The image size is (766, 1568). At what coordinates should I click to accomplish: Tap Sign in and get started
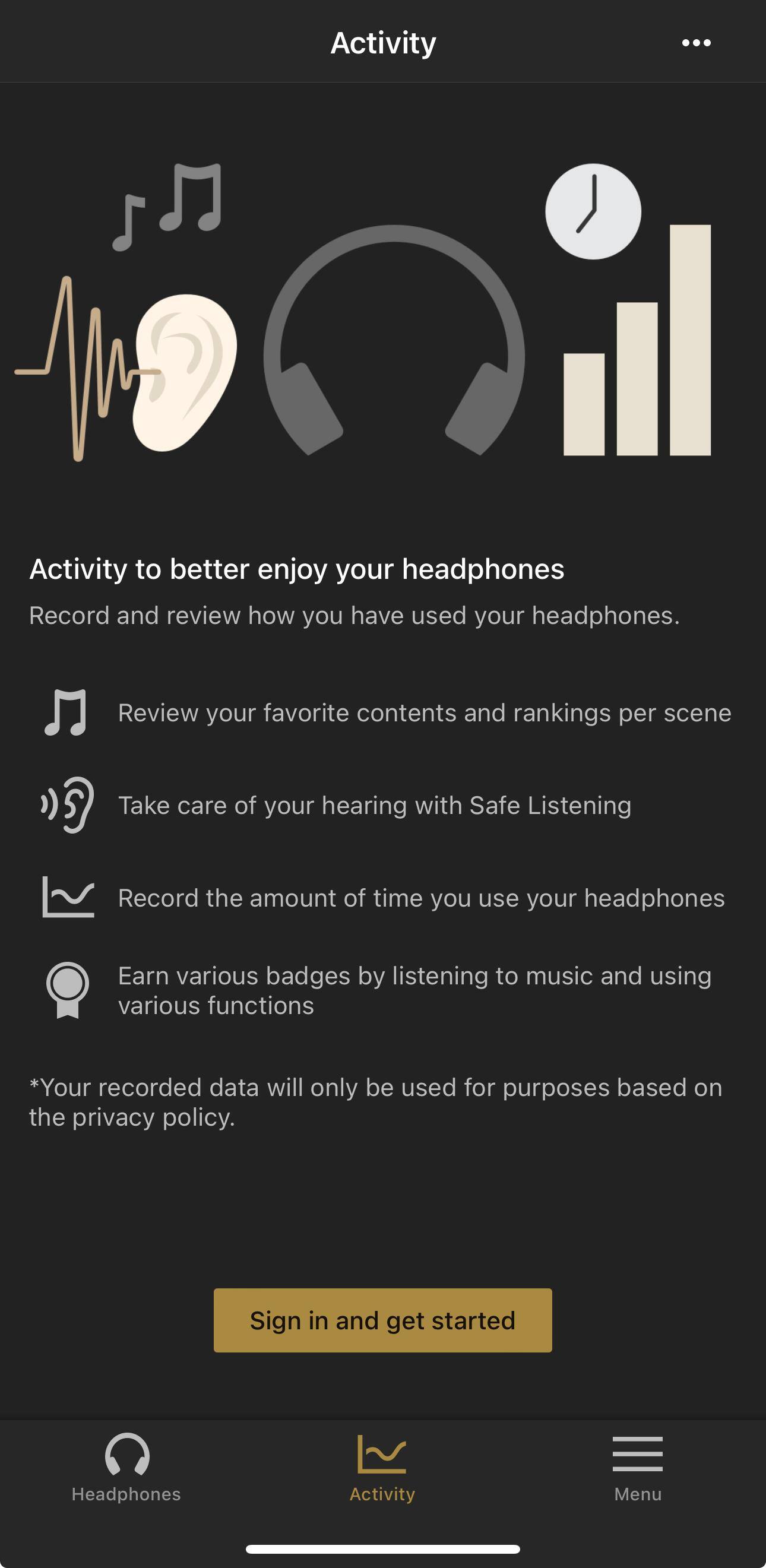tap(382, 1321)
